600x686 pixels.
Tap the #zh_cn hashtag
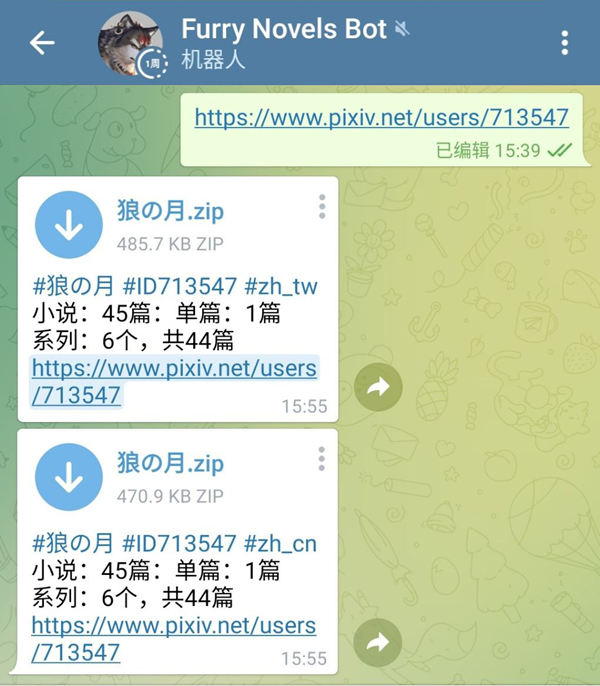click(x=280, y=543)
